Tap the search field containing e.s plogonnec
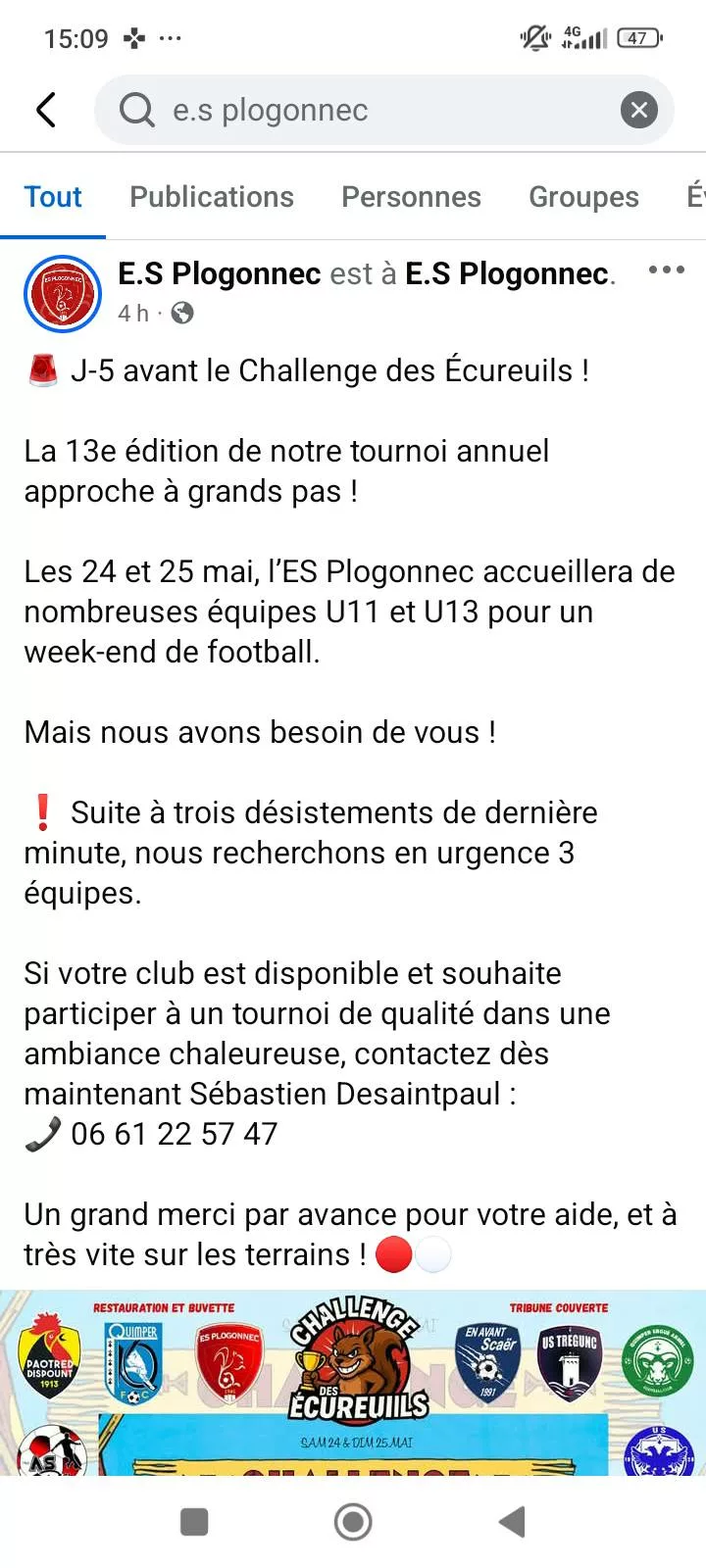The image size is (706, 1568). (x=383, y=110)
